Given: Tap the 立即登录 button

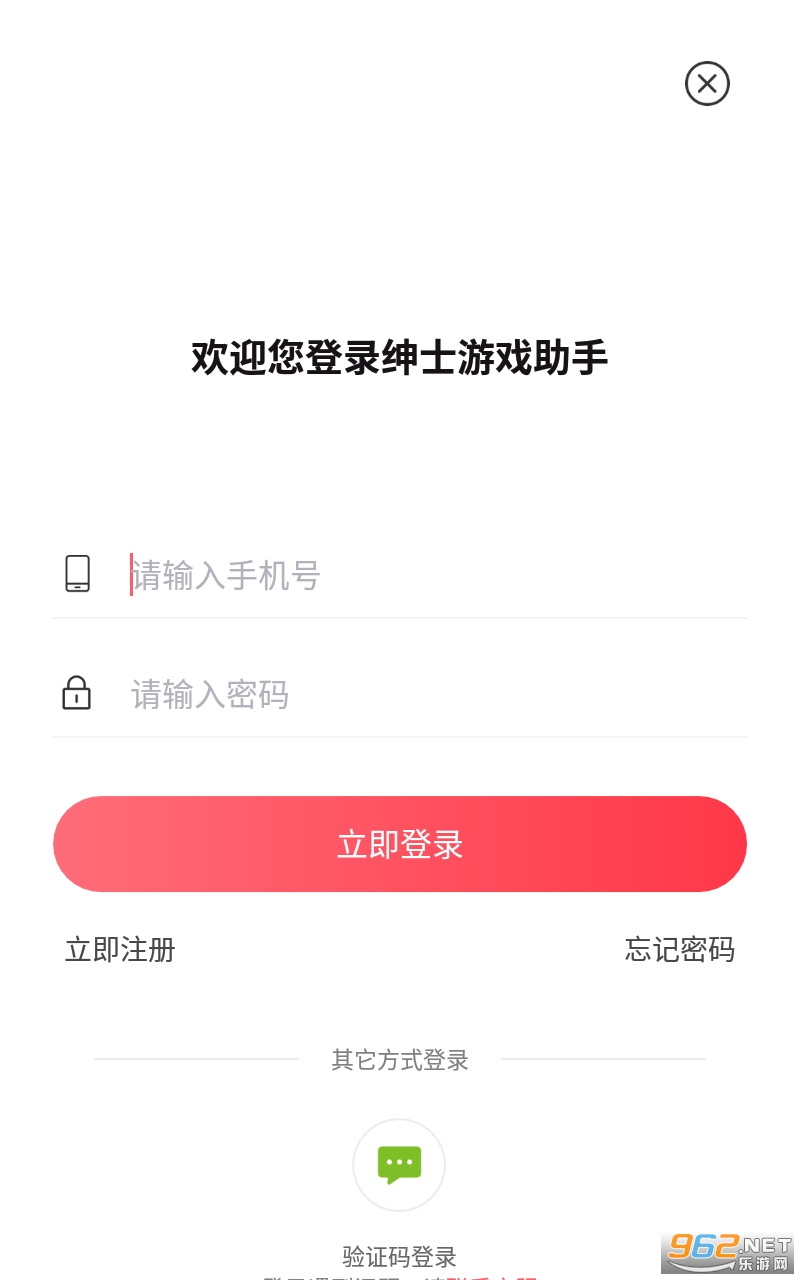Looking at the screenshot, I should [x=400, y=844].
